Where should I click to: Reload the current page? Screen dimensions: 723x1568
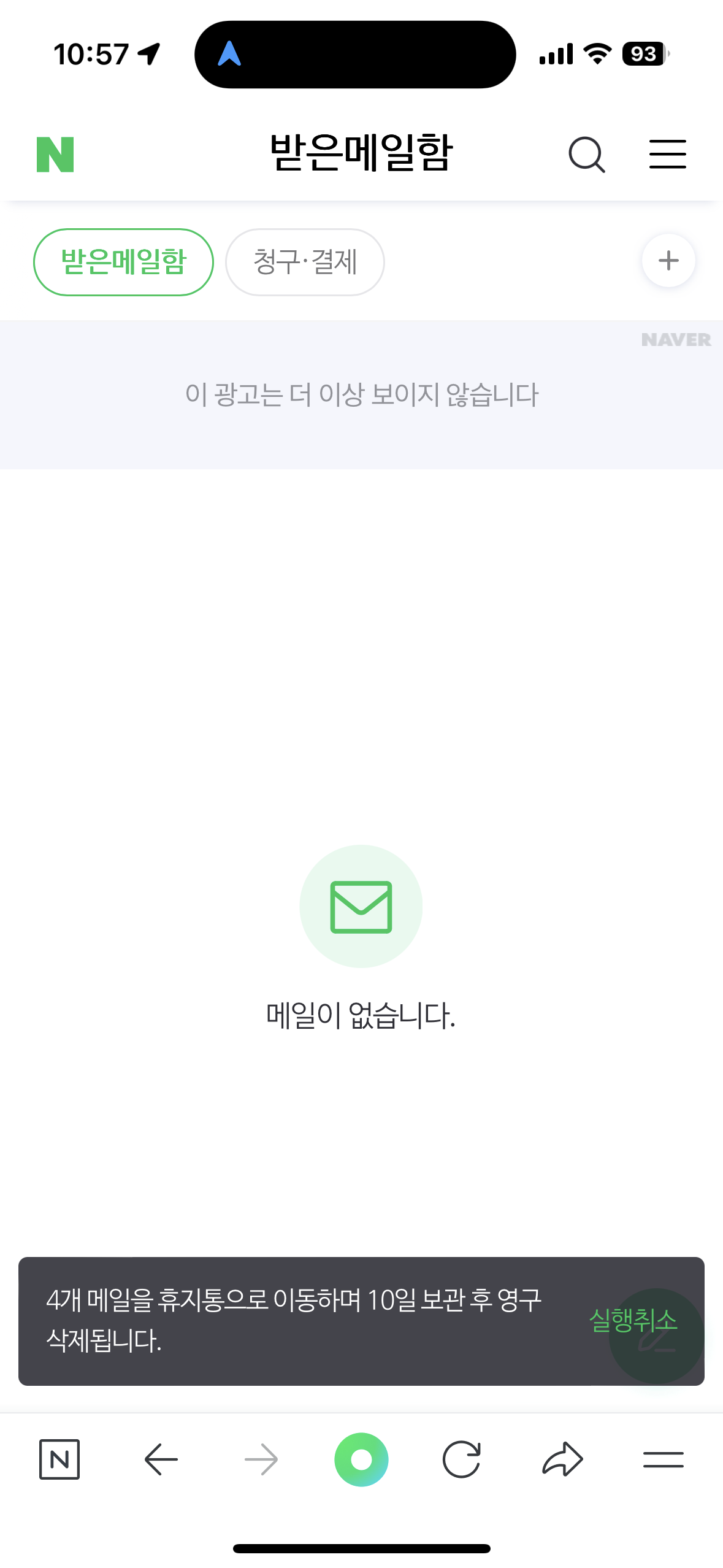(x=461, y=1459)
